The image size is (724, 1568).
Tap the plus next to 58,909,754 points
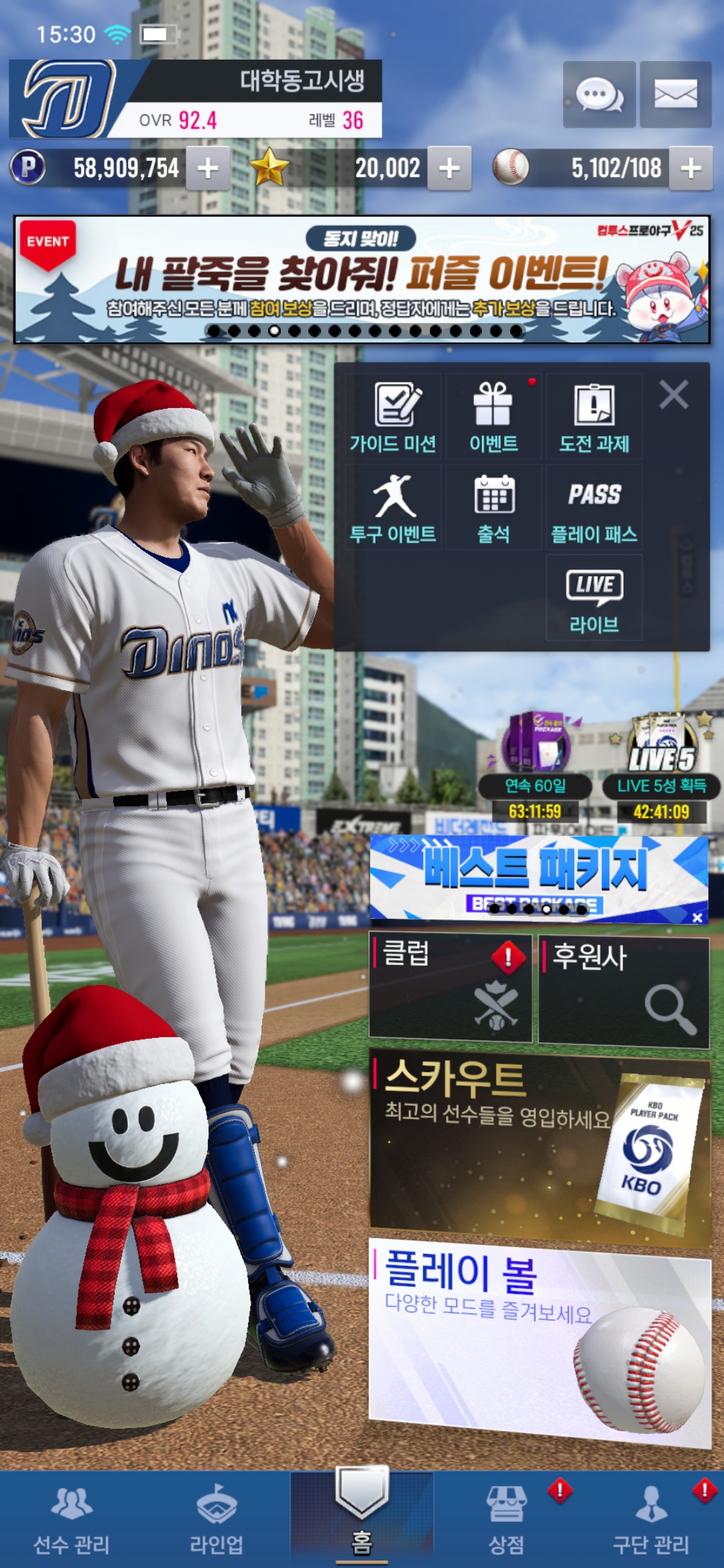click(208, 168)
